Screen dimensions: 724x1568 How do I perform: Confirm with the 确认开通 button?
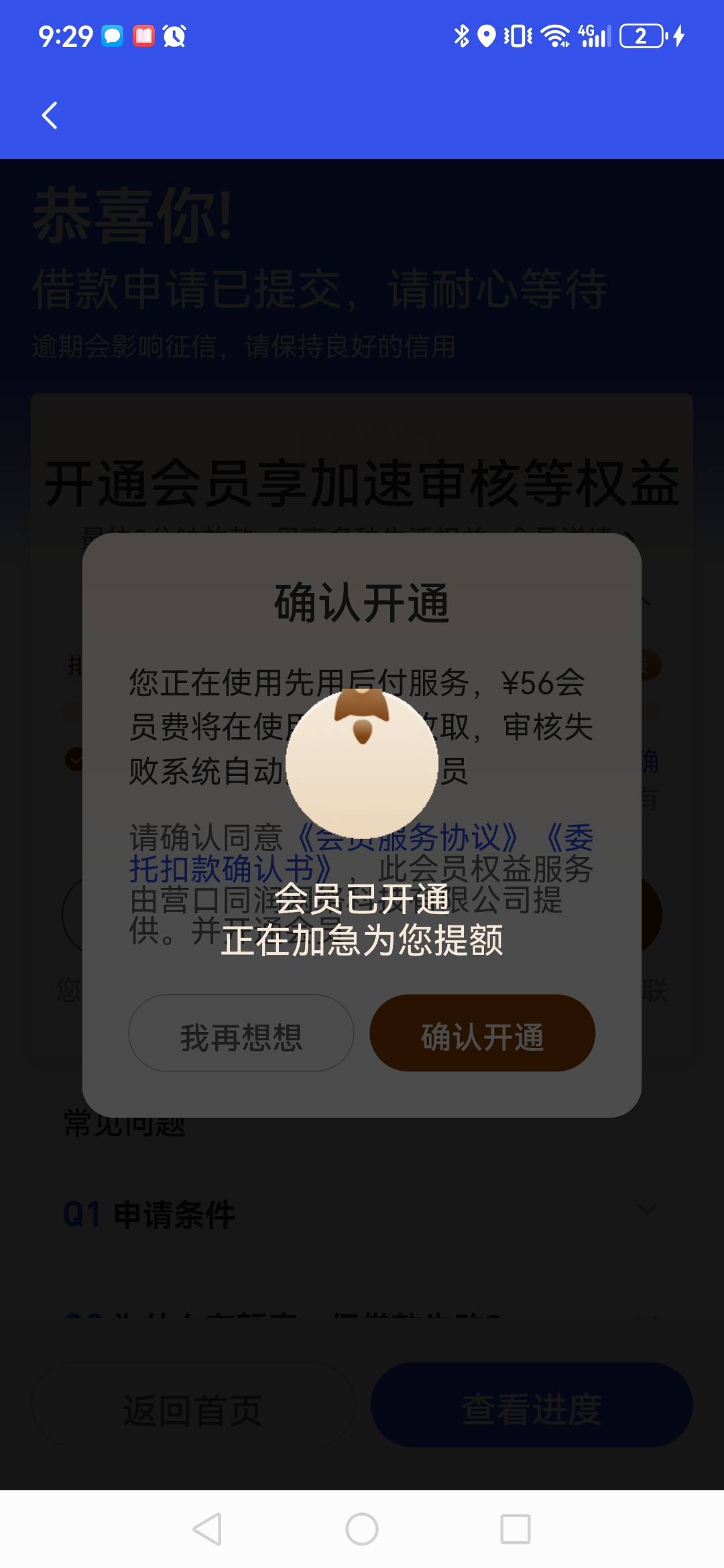tap(483, 1033)
